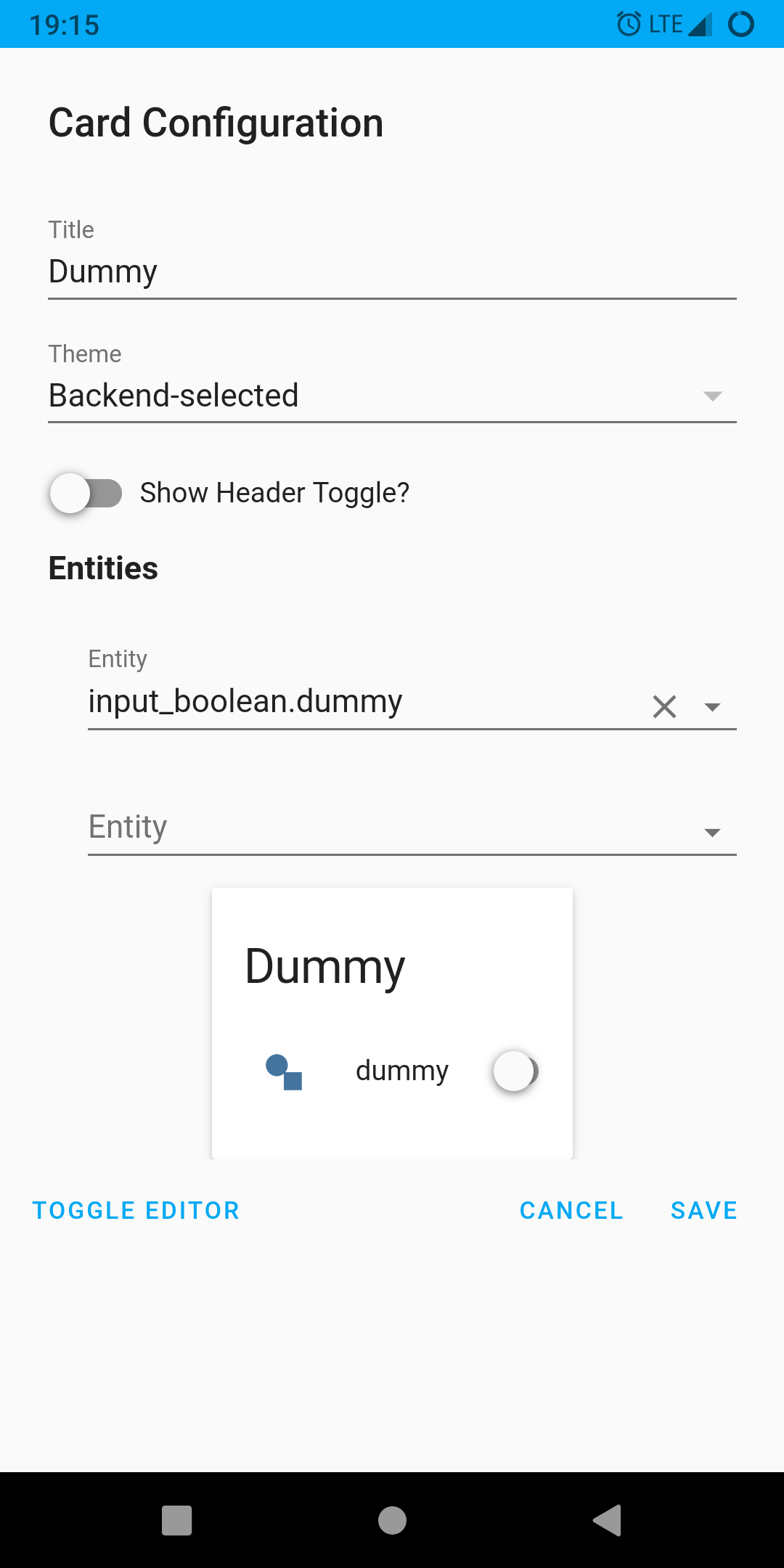This screenshot has height=1568, width=784.
Task: Go to the home screen
Action: (392, 1520)
